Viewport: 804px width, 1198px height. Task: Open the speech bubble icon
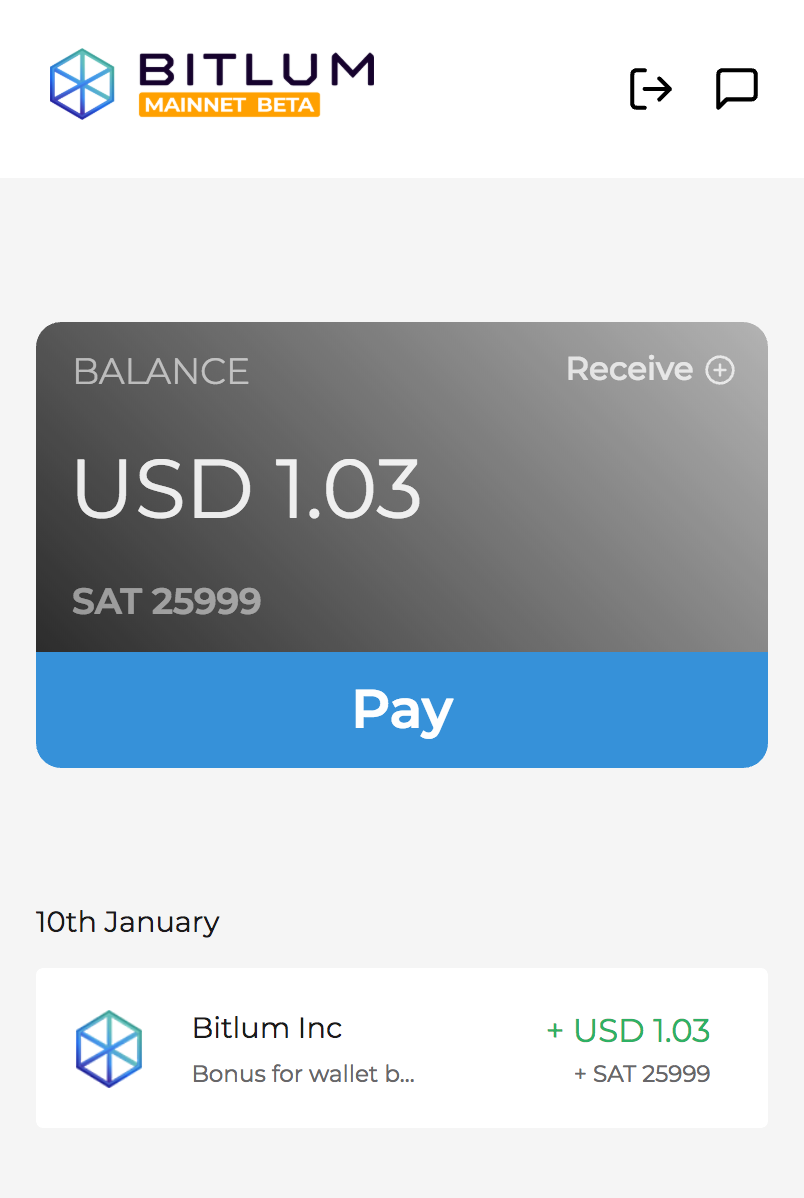pyautogui.click(x=737, y=87)
